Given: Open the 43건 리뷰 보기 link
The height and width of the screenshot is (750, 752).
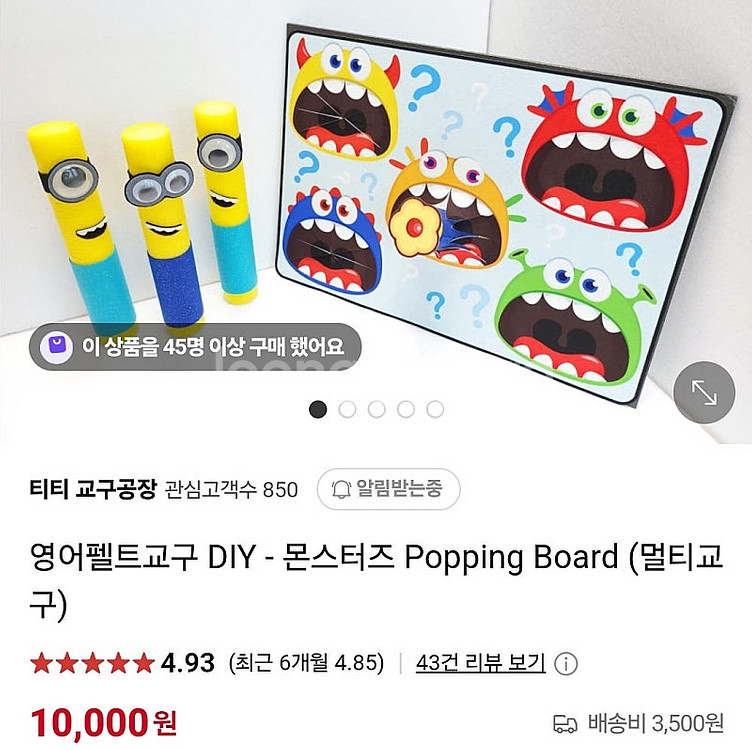Looking at the screenshot, I should (480, 663).
